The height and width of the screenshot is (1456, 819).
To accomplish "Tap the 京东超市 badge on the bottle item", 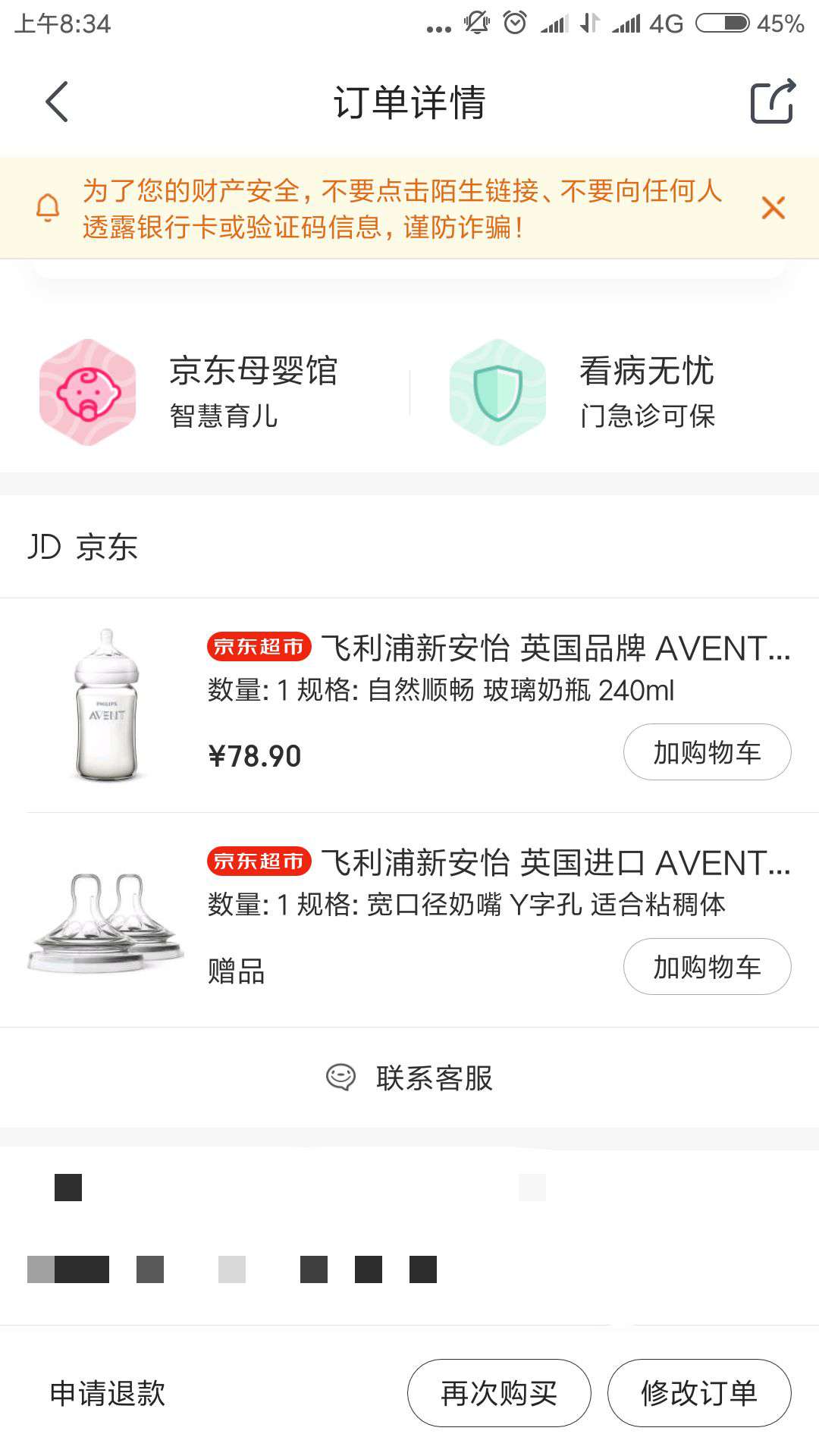I will pos(259,648).
